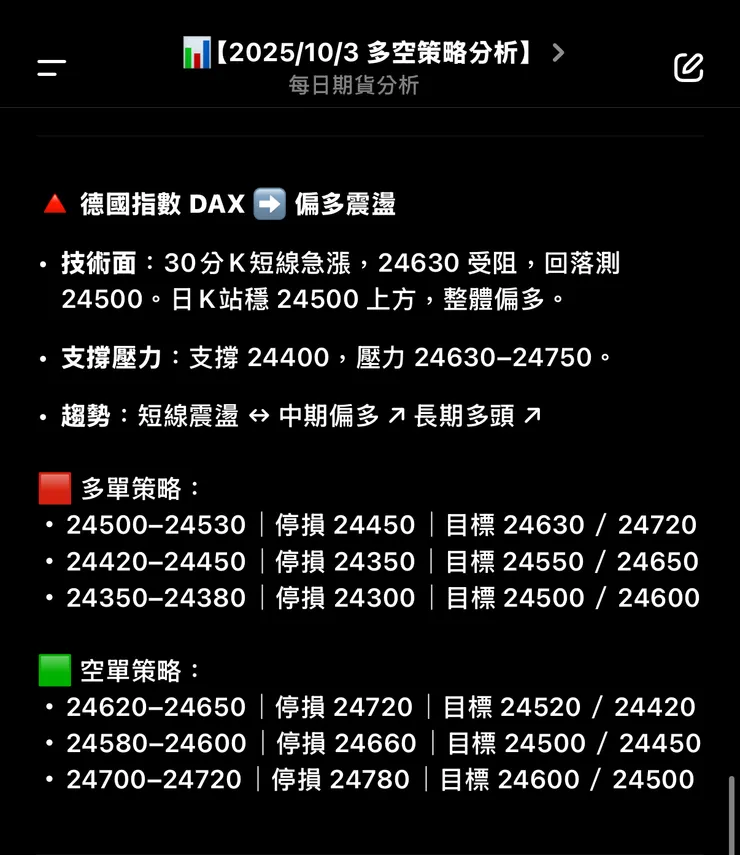Click the red triangle icon beside 德國指數 DAX

53,203
